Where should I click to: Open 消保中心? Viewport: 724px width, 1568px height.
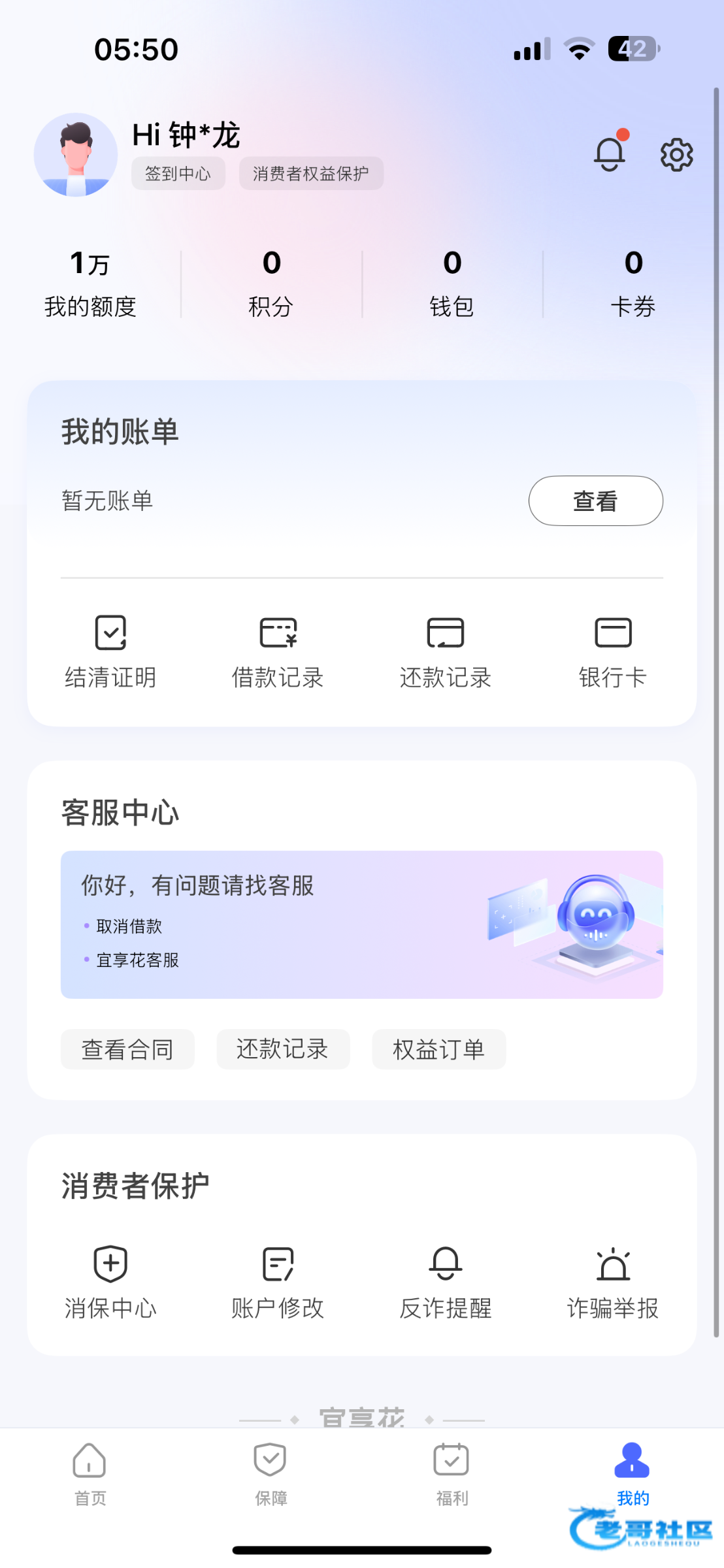pyautogui.click(x=110, y=1282)
